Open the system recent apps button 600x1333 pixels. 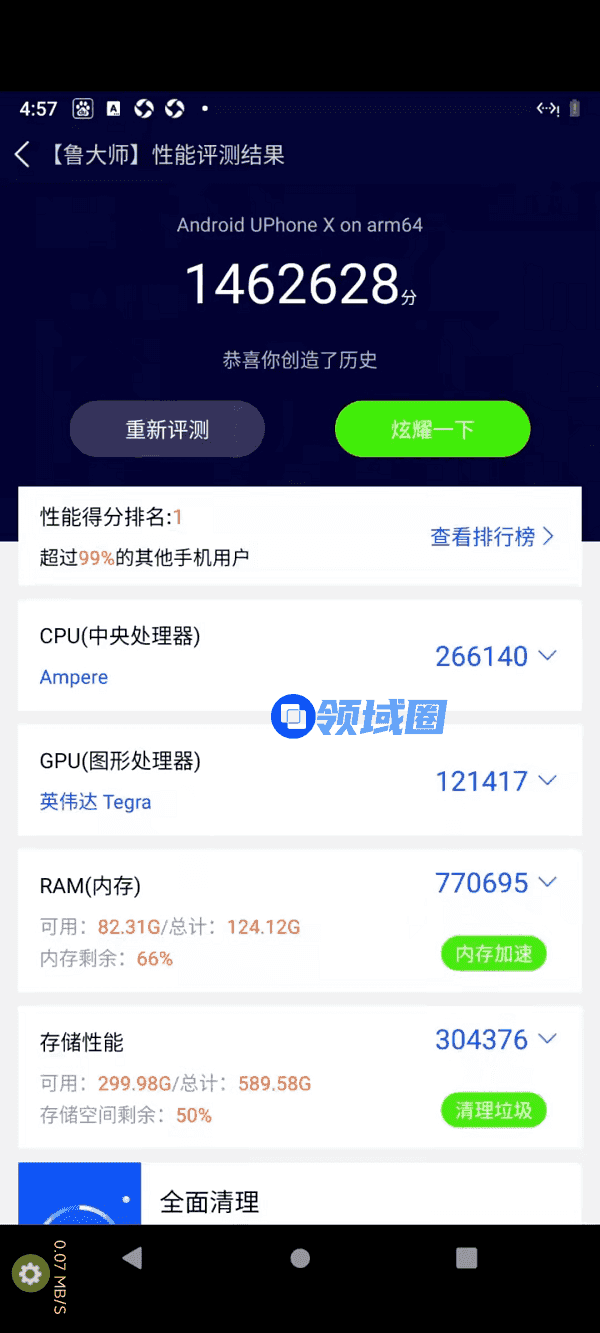466,1258
